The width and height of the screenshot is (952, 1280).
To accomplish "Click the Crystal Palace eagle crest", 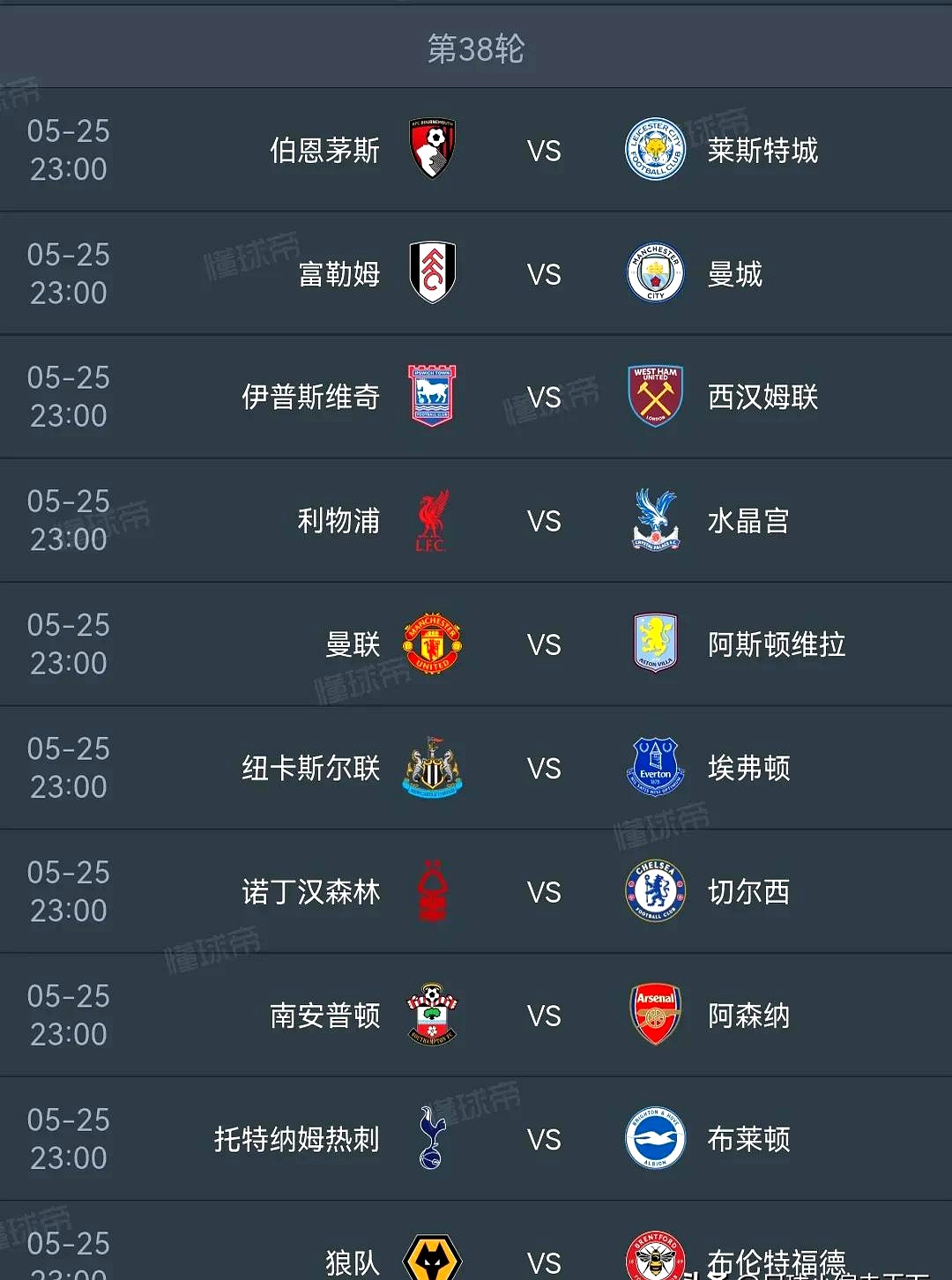I will click(654, 520).
